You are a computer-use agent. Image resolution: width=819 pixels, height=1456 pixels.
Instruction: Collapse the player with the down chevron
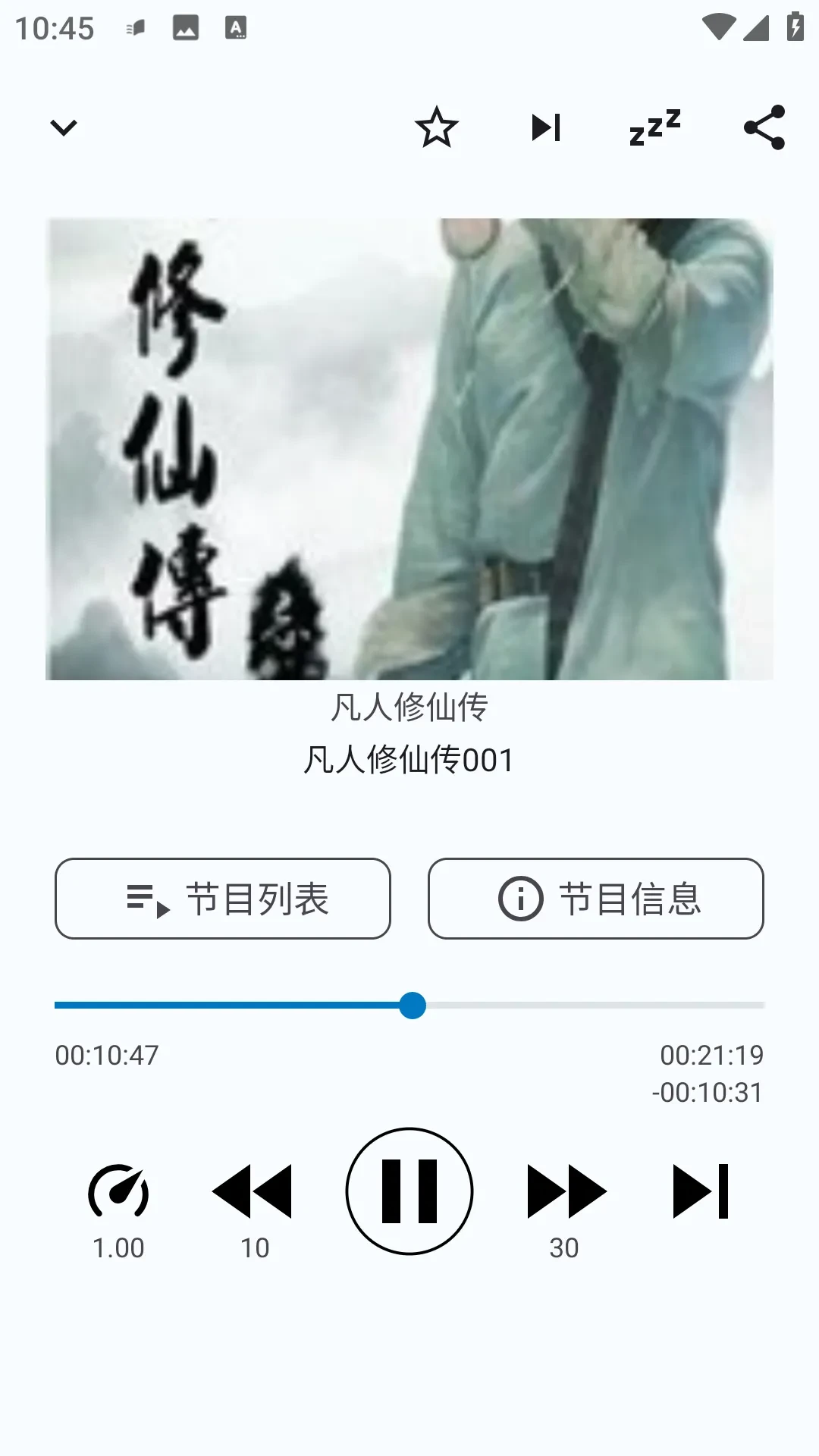pyautogui.click(x=64, y=128)
